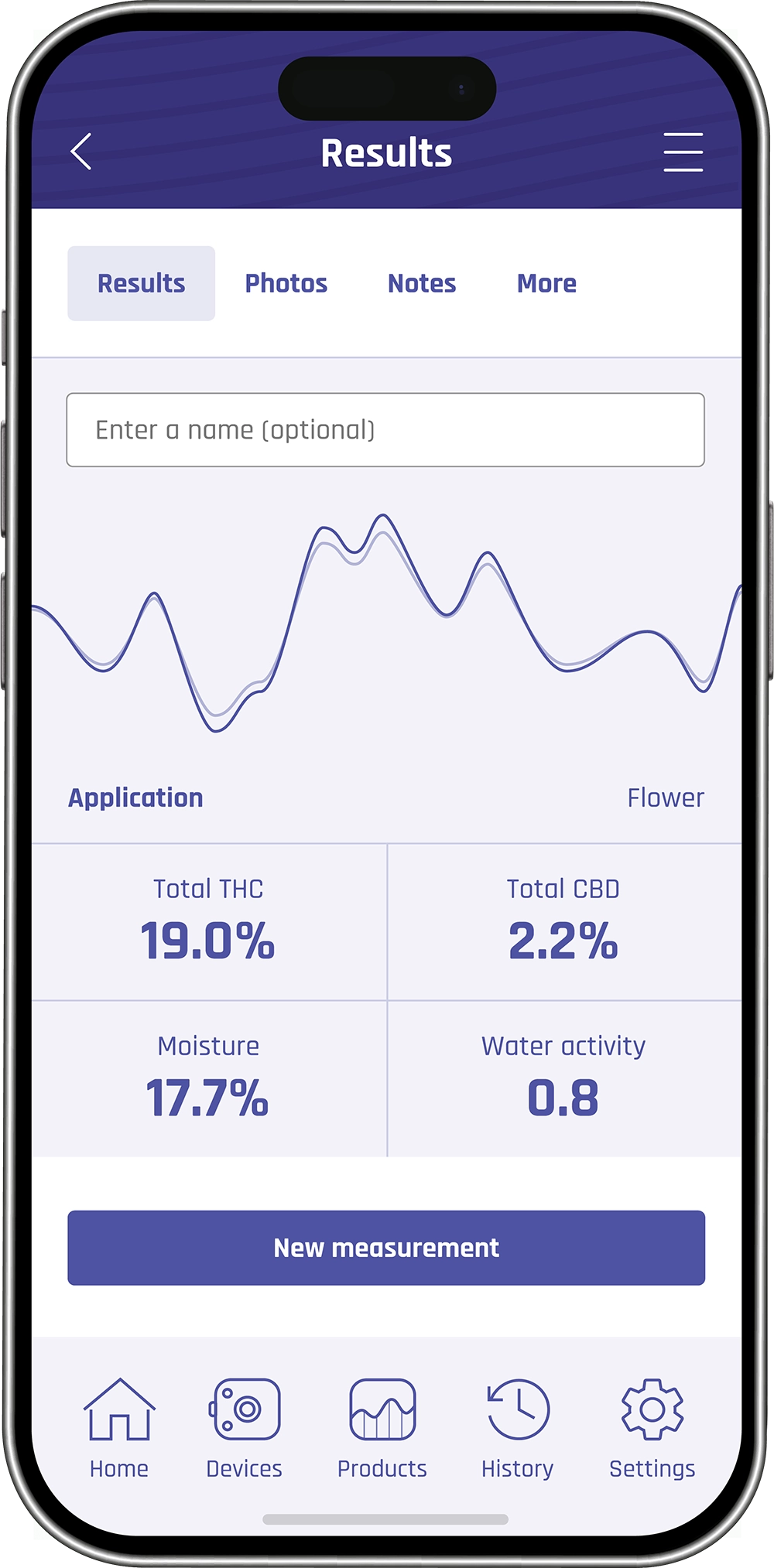Open the Notes tab
This screenshot has width=774, height=1568.
(x=421, y=283)
